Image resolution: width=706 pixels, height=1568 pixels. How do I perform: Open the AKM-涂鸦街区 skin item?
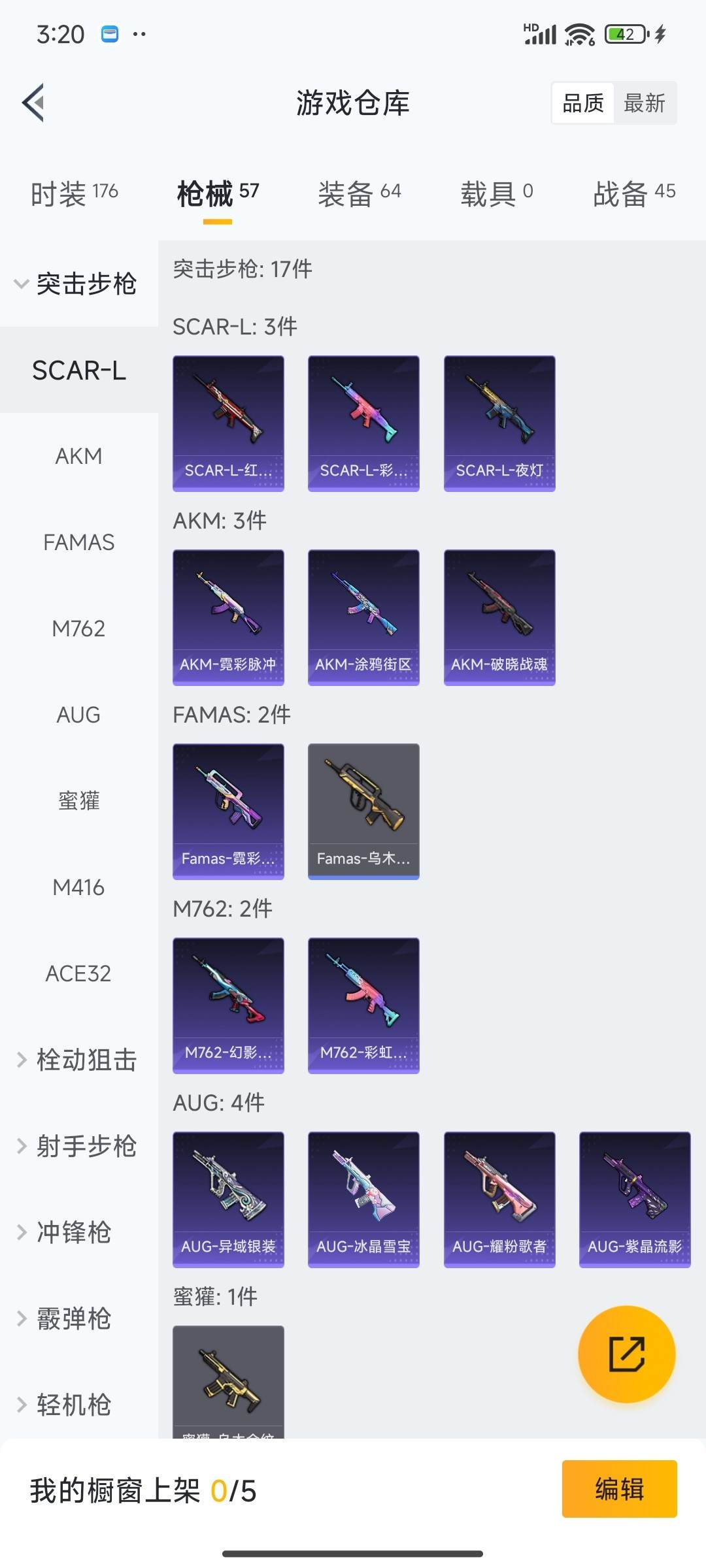click(x=363, y=617)
